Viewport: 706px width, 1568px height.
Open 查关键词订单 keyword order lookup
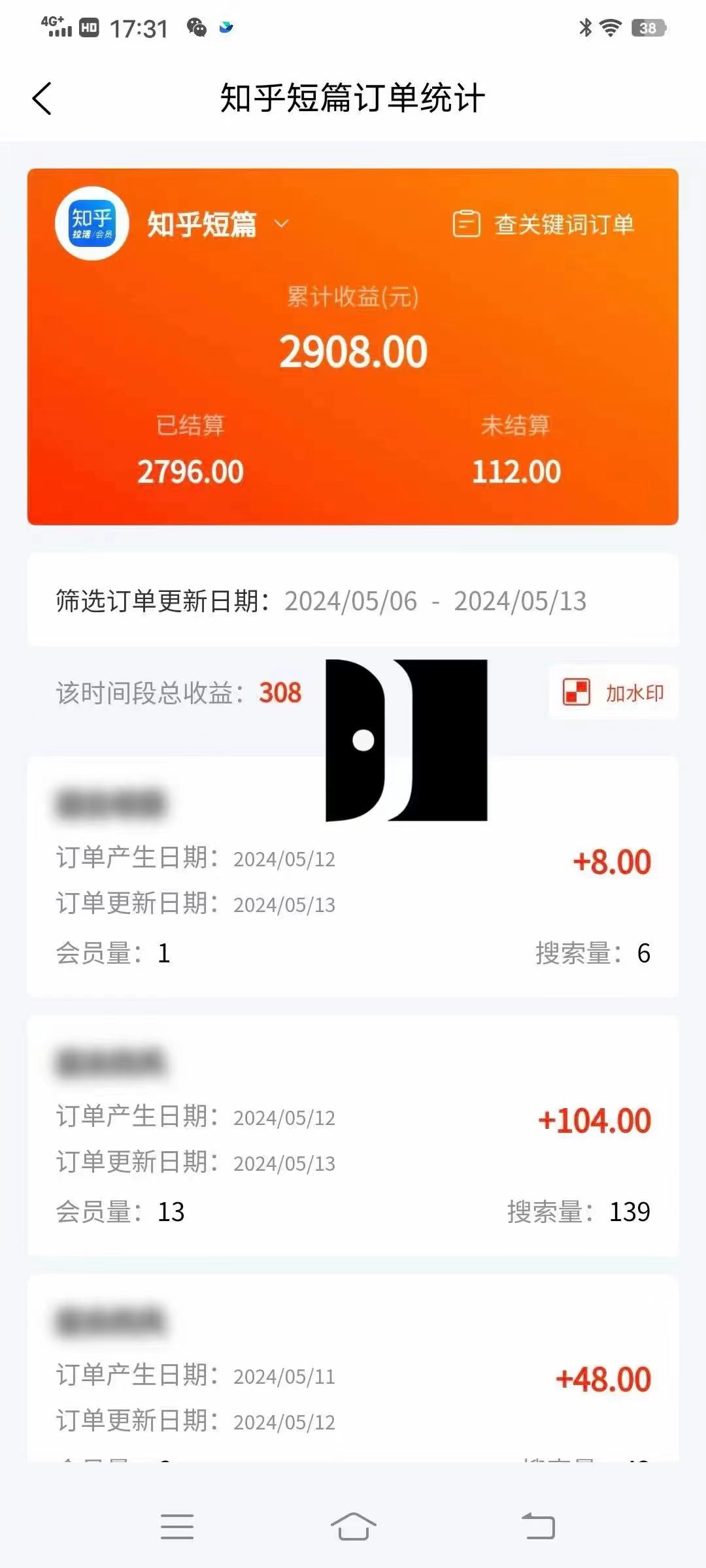[544, 224]
